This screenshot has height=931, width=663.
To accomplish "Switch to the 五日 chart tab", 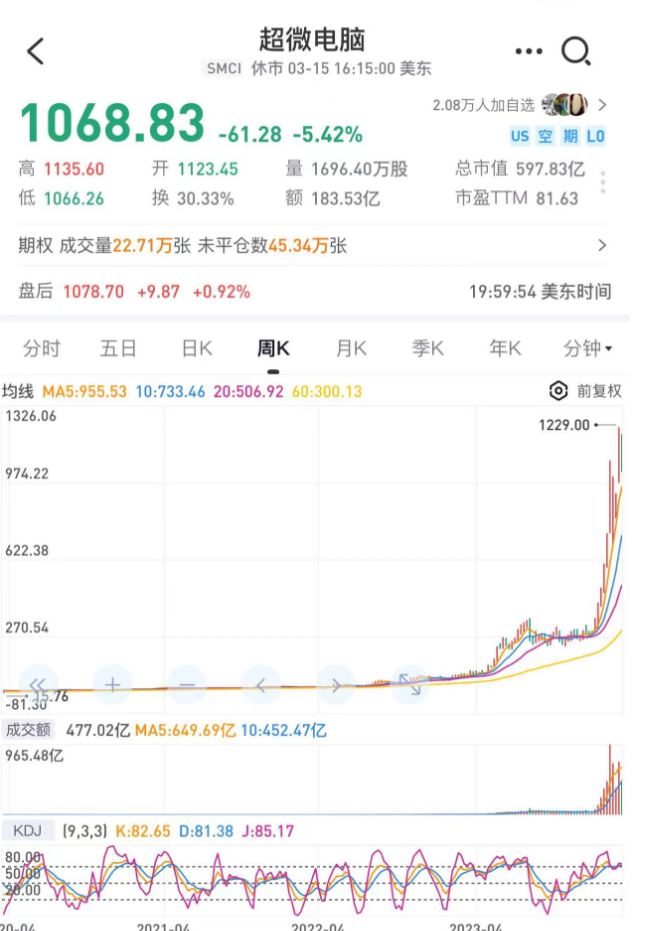I will 118,348.
